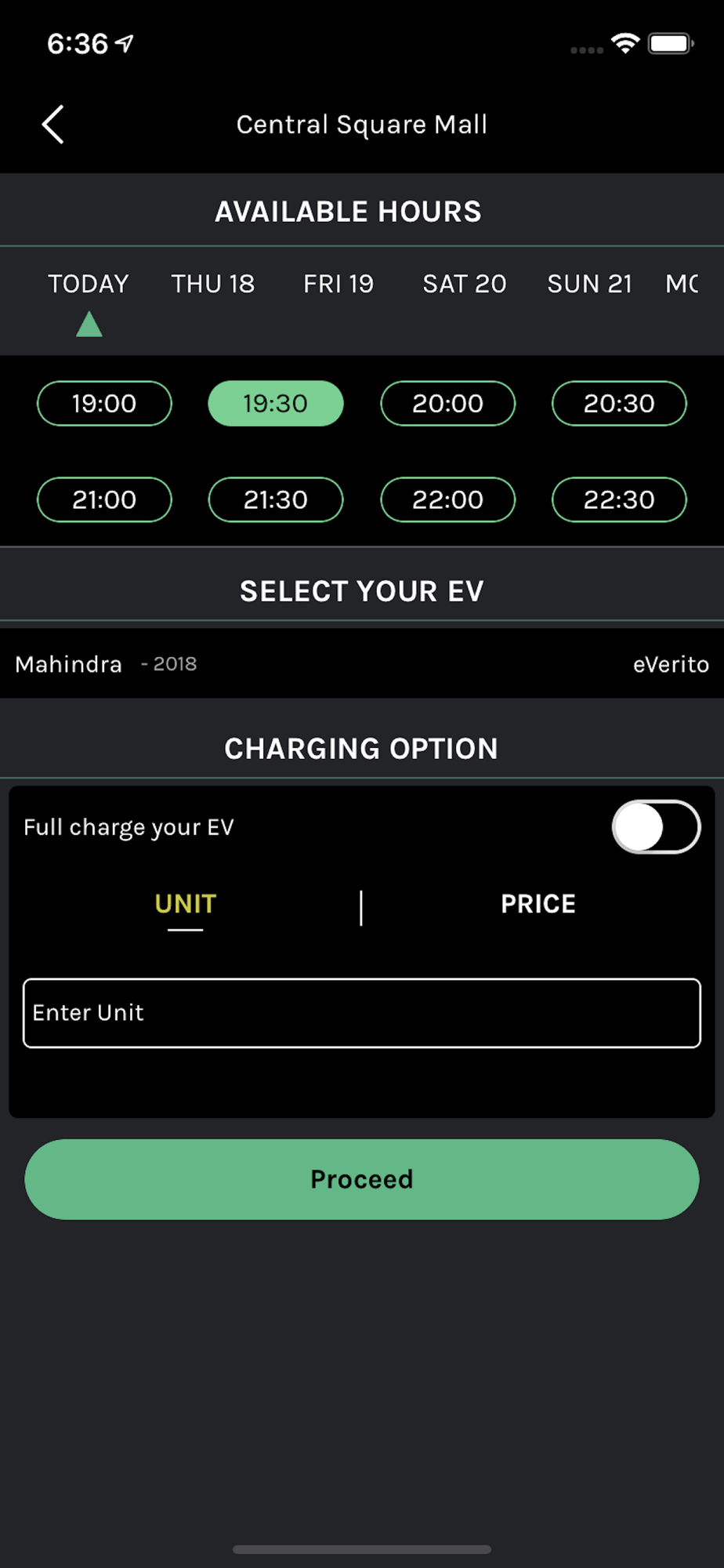The width and height of the screenshot is (724, 1568).
Task: Switch to SUN 21 date
Action: point(589,284)
